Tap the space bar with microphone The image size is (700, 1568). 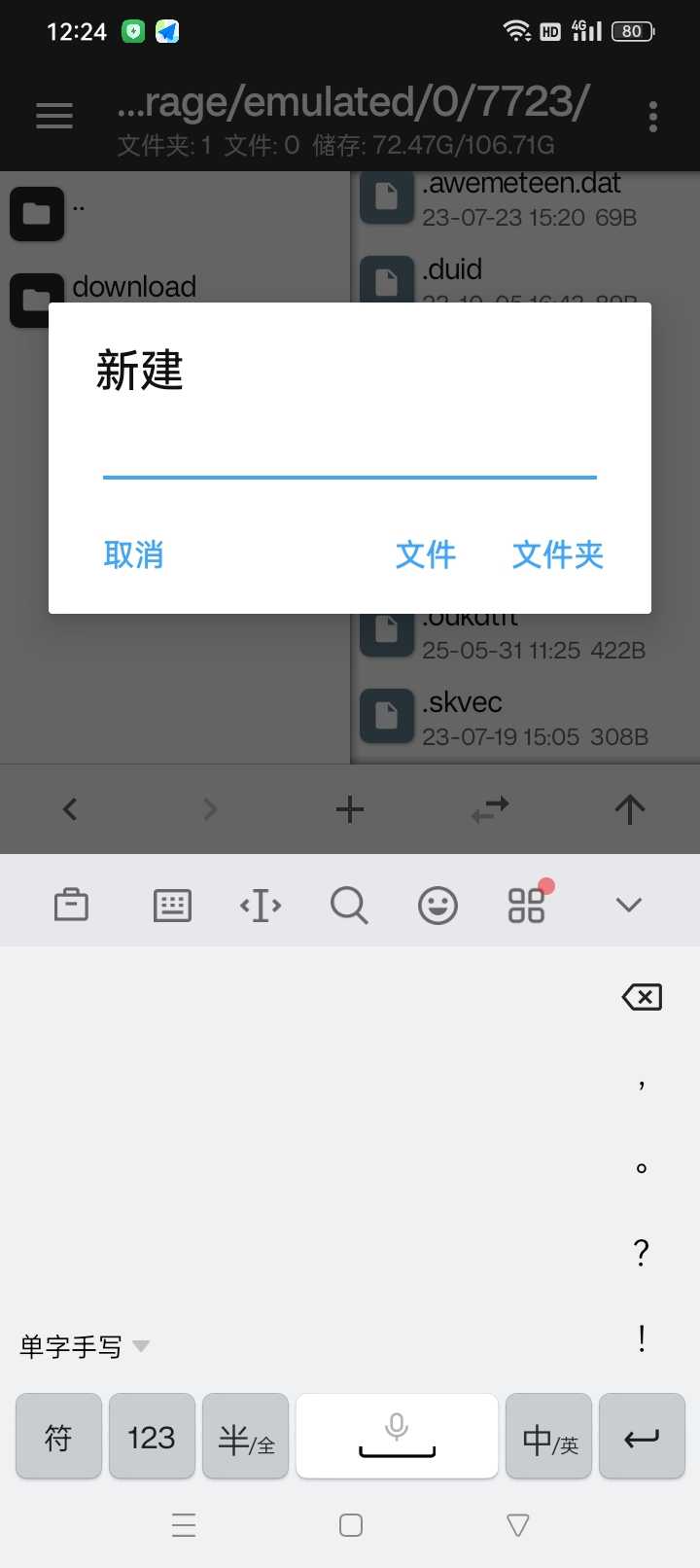[397, 1437]
